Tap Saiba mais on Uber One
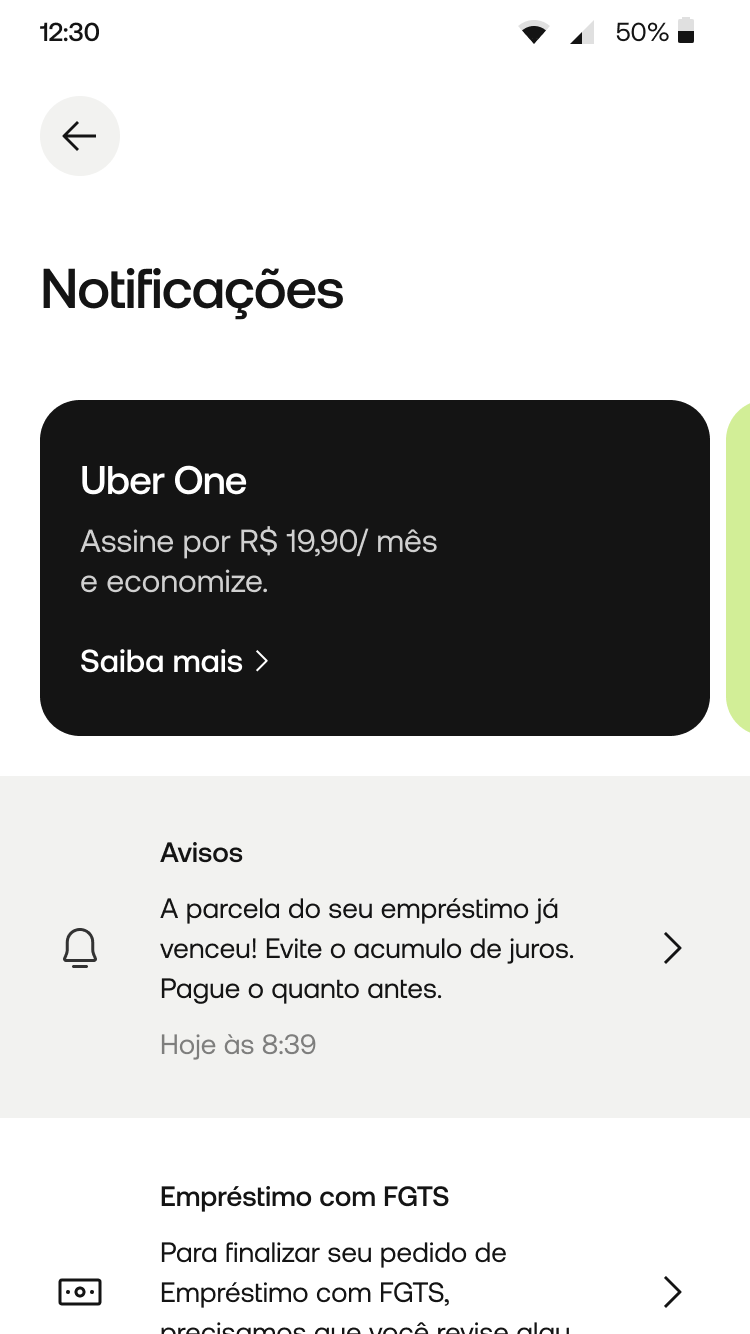Screen dimensions: 750x1334 pos(174,661)
